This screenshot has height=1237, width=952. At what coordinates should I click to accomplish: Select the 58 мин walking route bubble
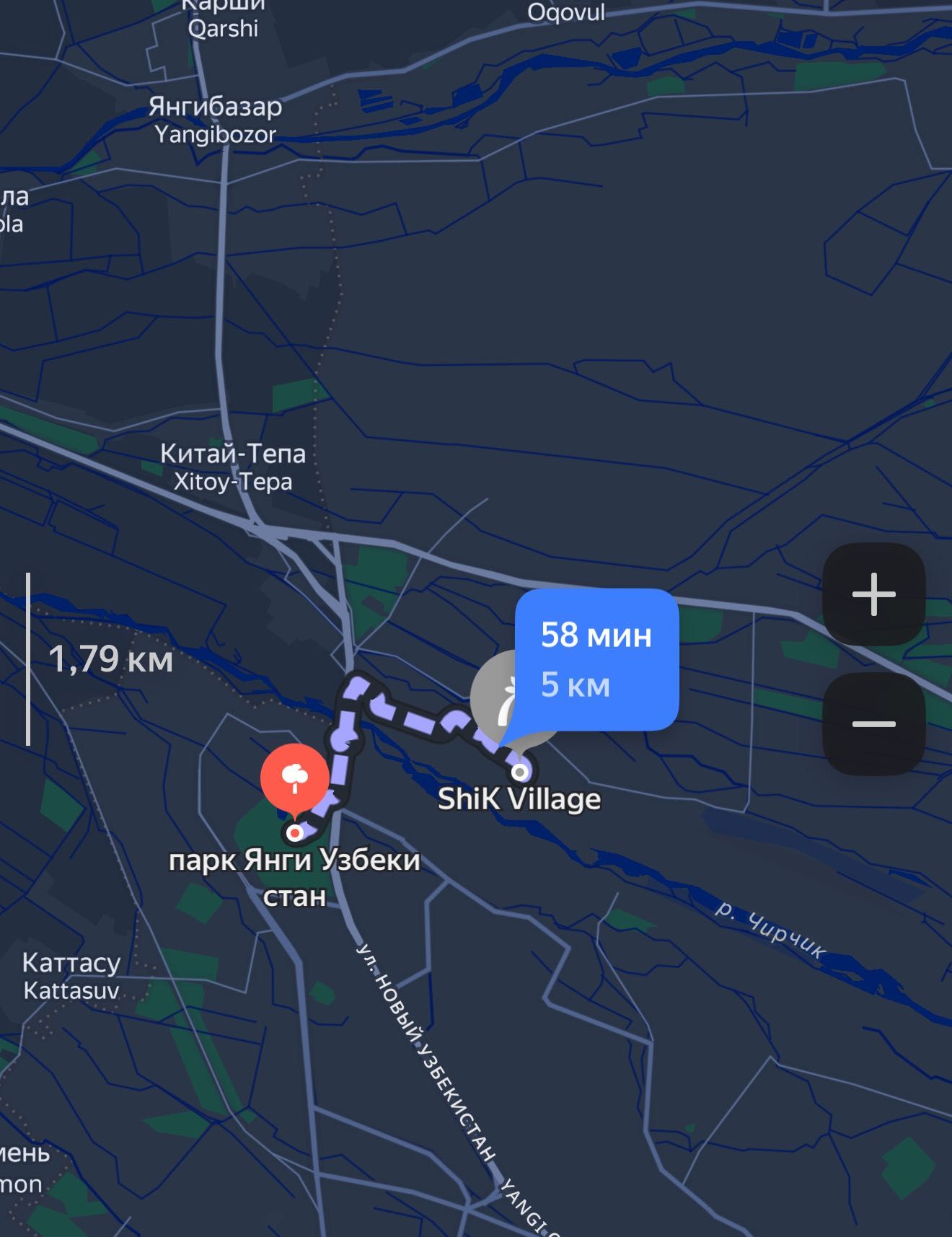click(596, 659)
